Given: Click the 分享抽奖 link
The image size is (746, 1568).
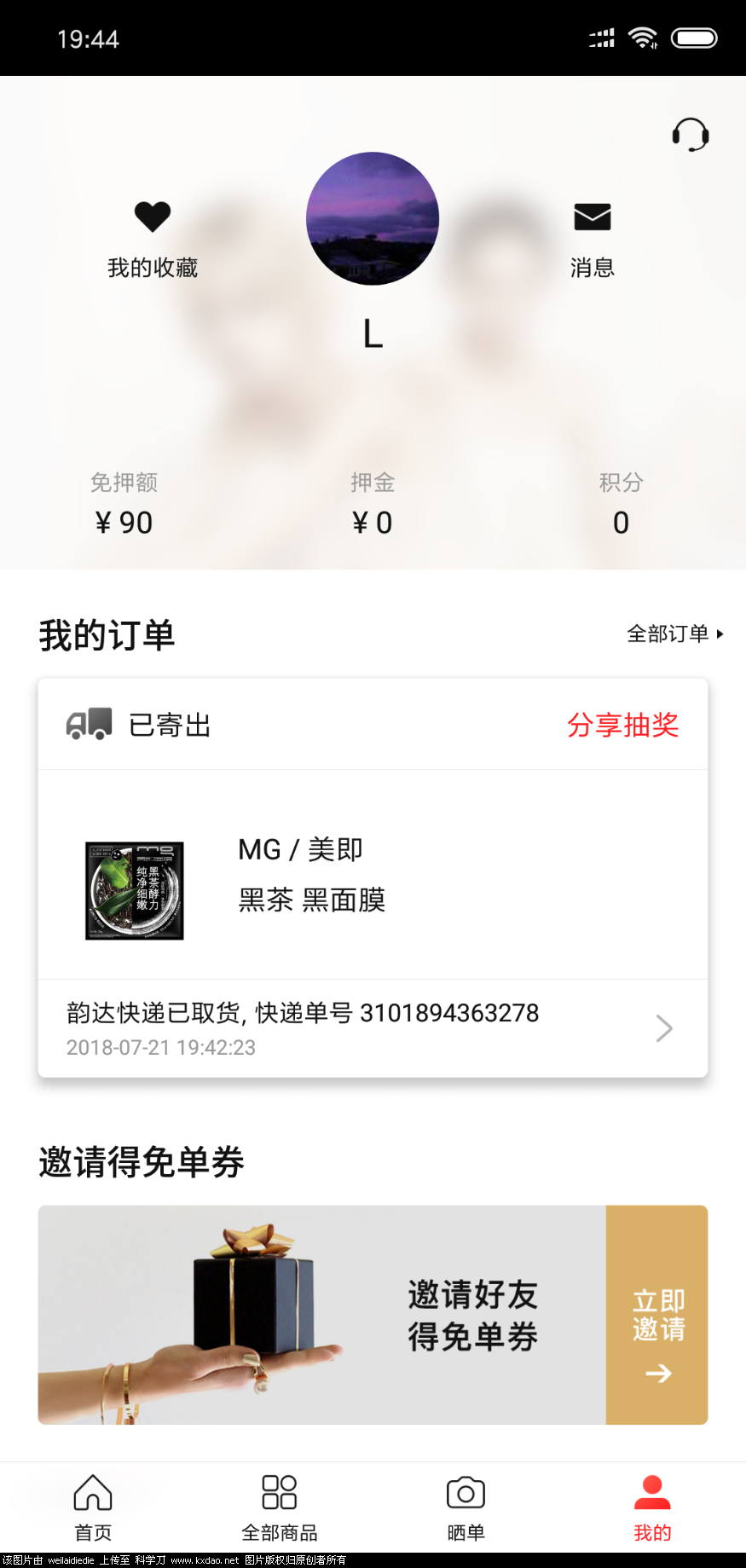Looking at the screenshot, I should (x=623, y=726).
